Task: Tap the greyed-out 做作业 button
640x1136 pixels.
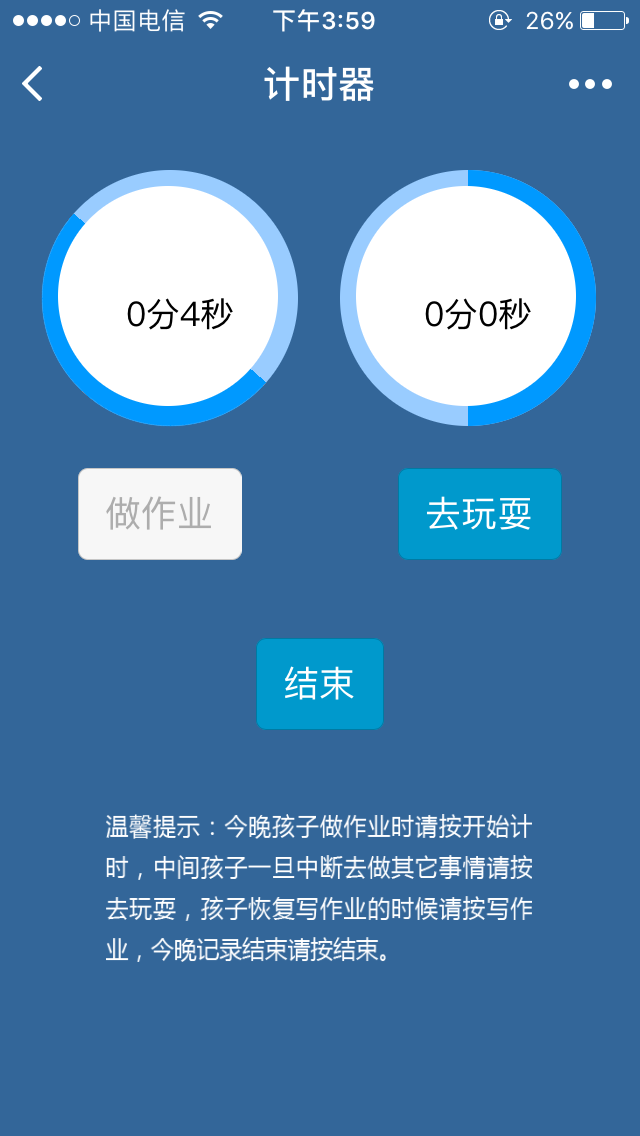Action: (x=160, y=514)
